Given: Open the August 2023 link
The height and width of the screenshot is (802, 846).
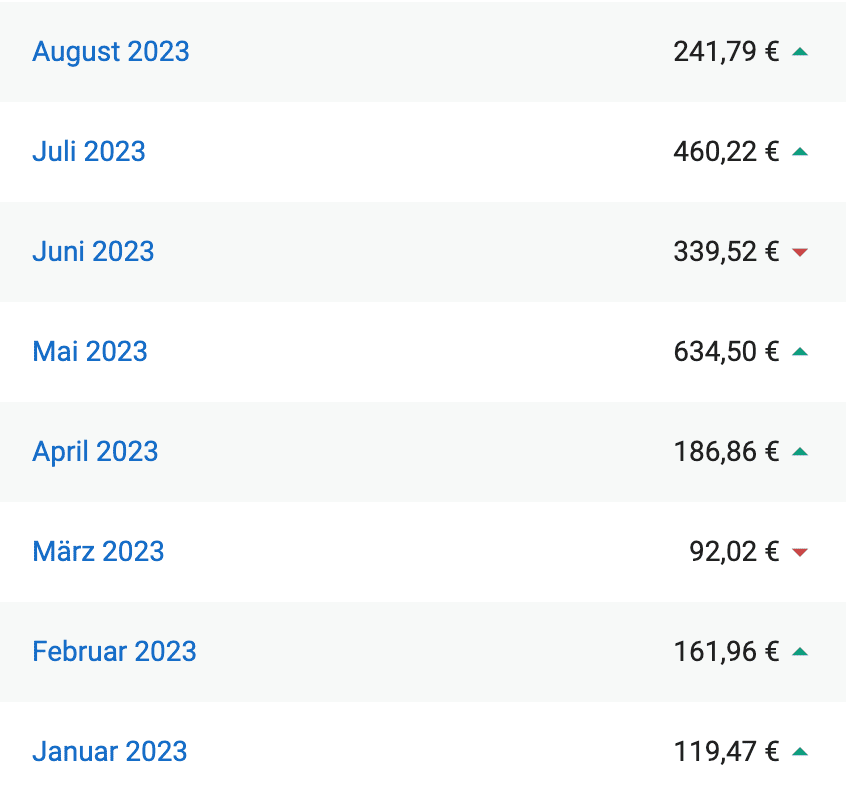Looking at the screenshot, I should click(110, 52).
